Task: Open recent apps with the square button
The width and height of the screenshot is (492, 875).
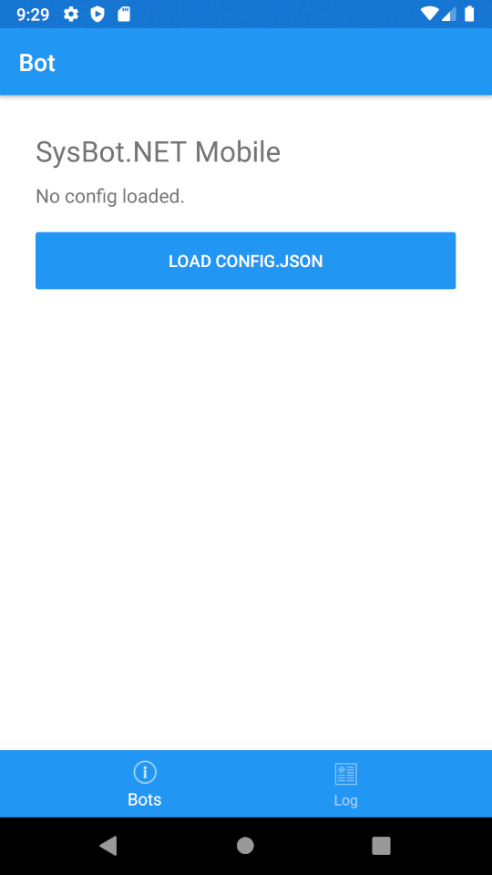Action: [382, 845]
